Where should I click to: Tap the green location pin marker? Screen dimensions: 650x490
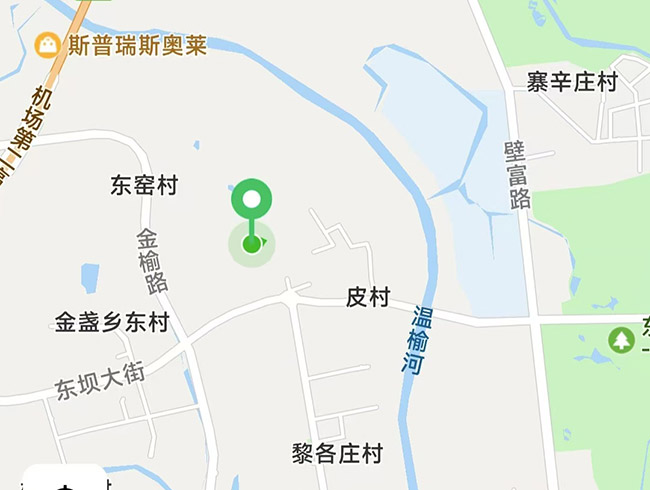(x=252, y=200)
